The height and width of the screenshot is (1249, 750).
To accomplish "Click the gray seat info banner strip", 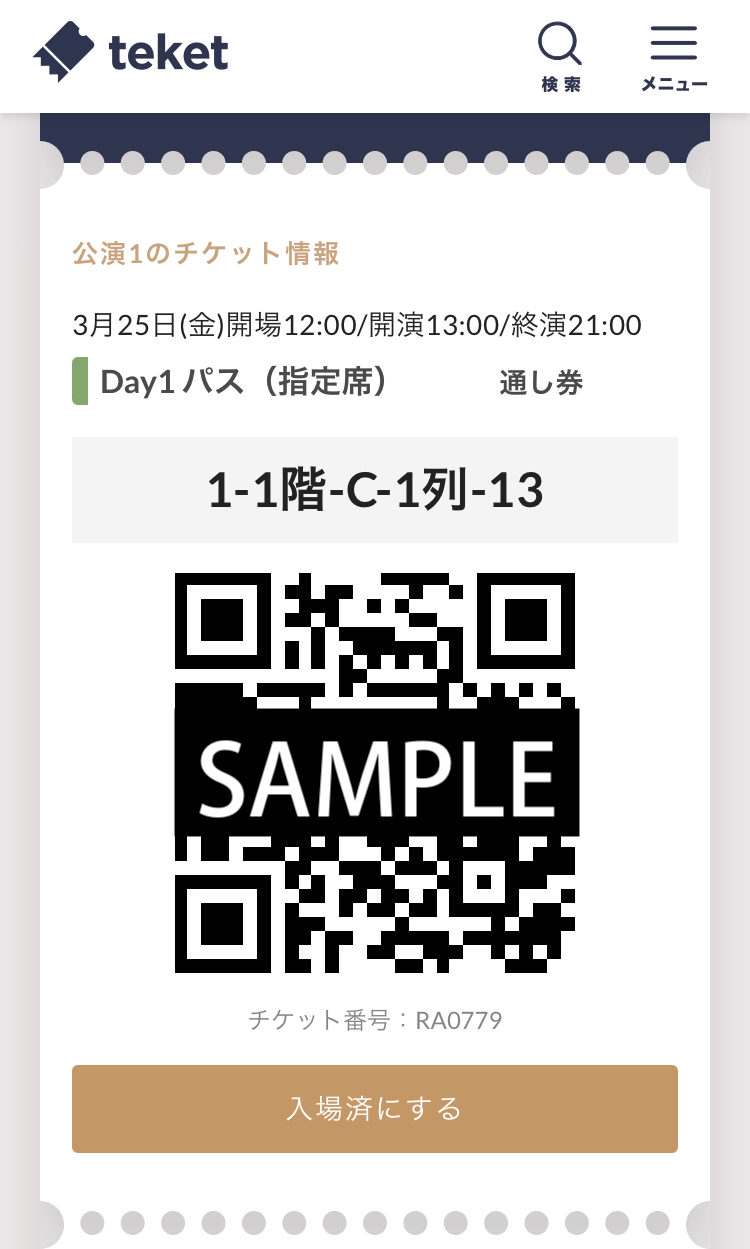I will point(375,489).
